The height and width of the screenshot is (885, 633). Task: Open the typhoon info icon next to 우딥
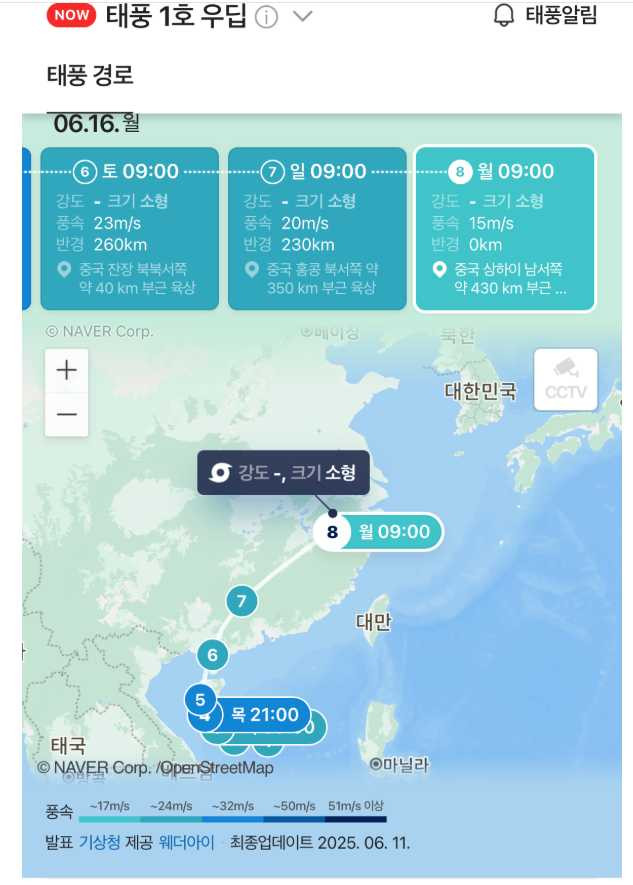coord(266,18)
